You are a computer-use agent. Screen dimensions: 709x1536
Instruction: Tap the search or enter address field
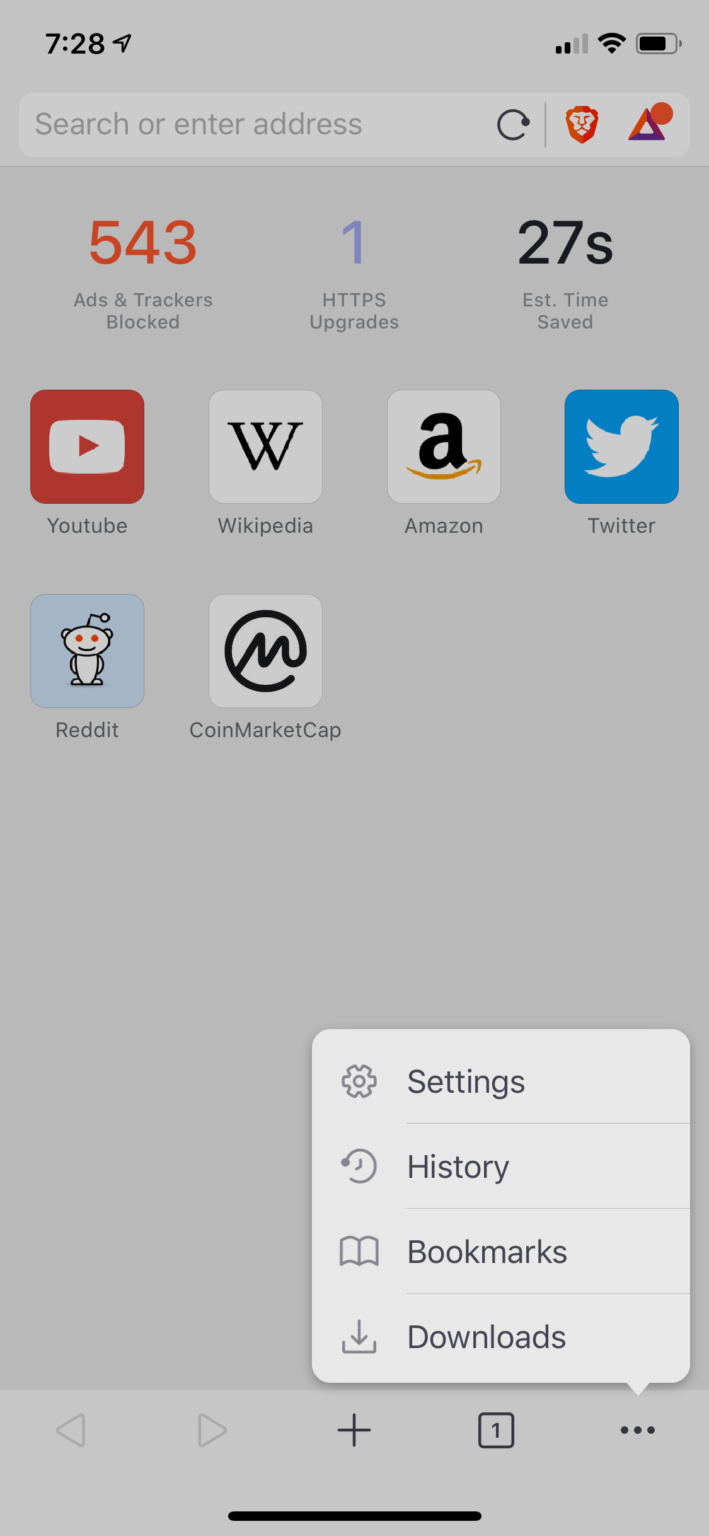tap(250, 125)
